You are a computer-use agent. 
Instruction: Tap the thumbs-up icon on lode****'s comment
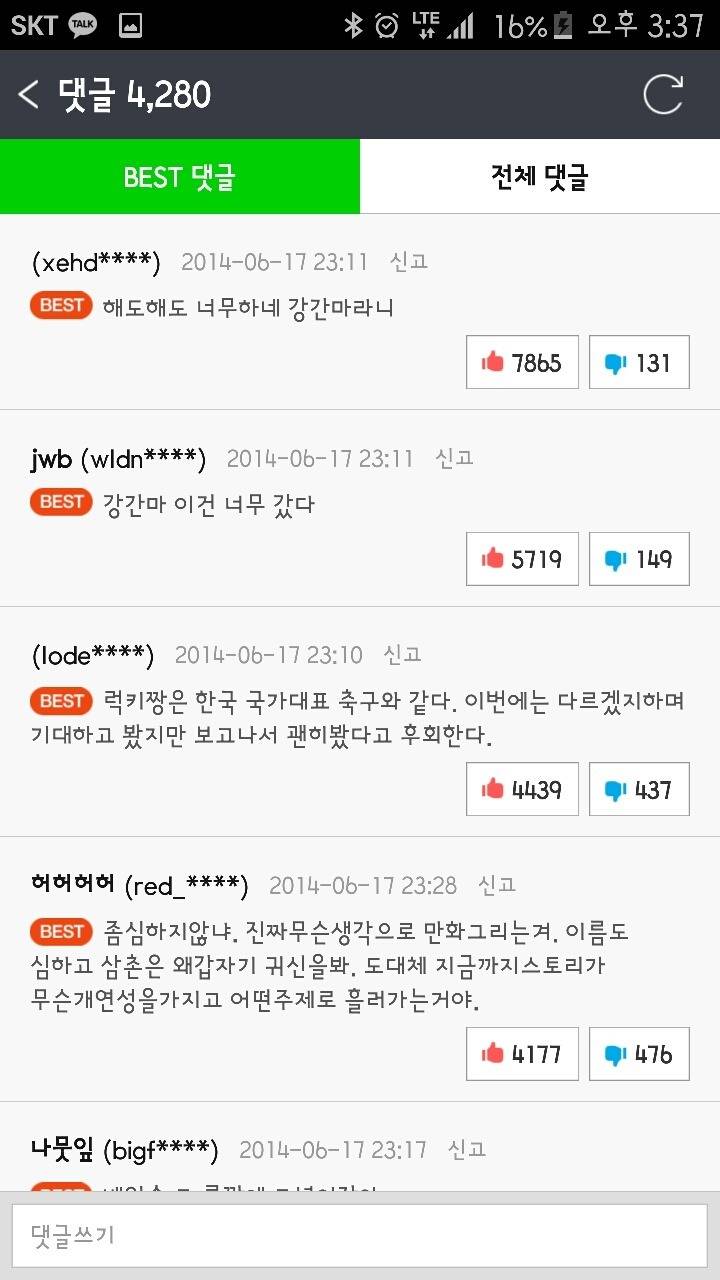pyautogui.click(x=492, y=788)
